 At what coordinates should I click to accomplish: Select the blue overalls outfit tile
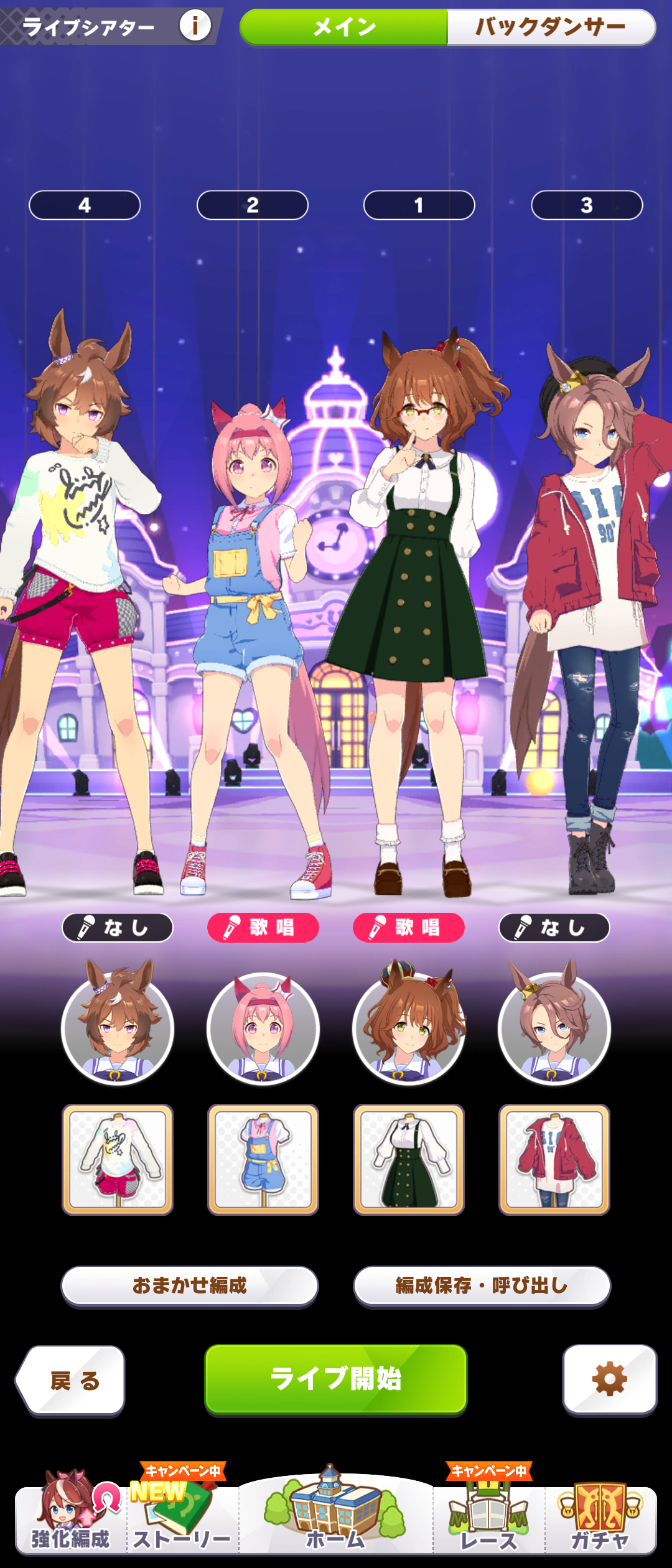[263, 1159]
